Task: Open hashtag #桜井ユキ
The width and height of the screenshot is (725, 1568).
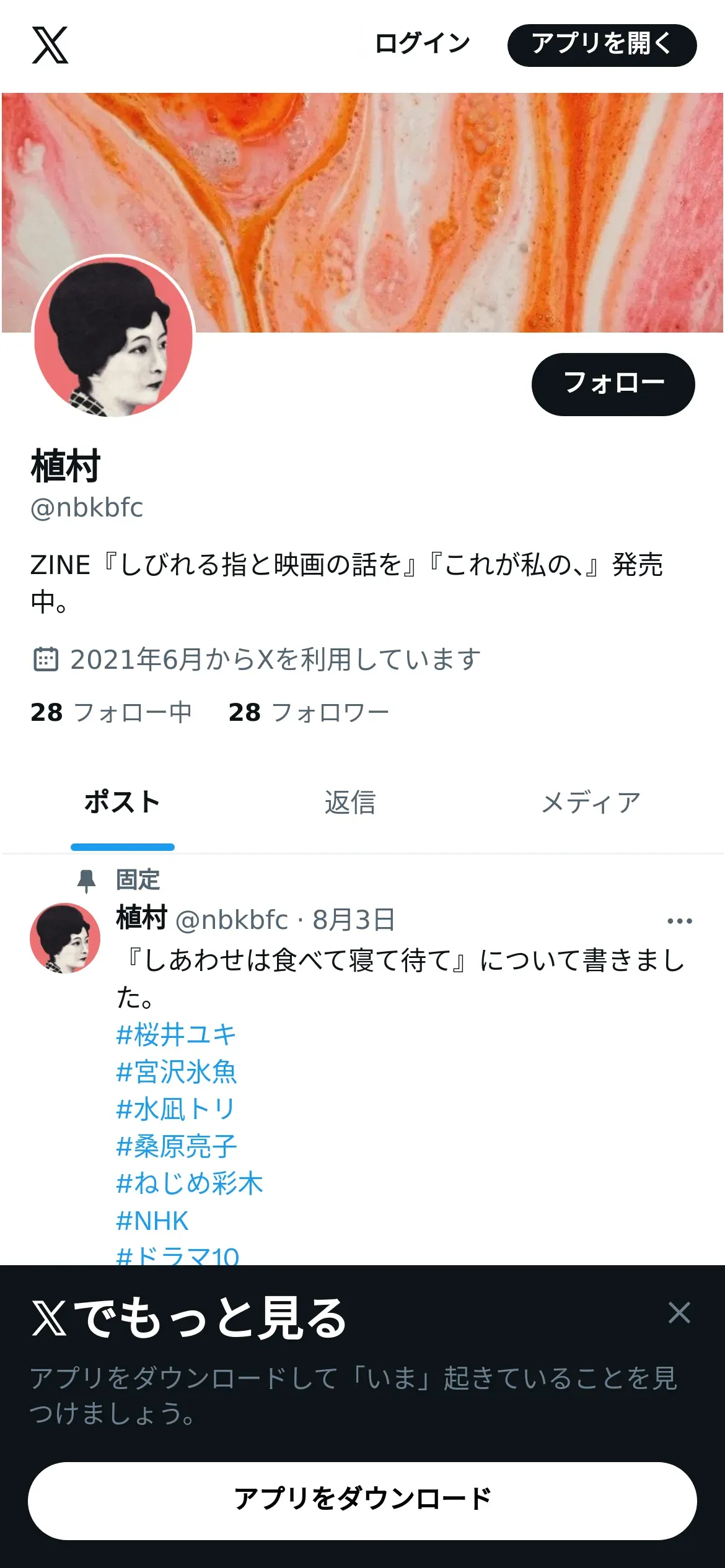Action: coord(177,1035)
